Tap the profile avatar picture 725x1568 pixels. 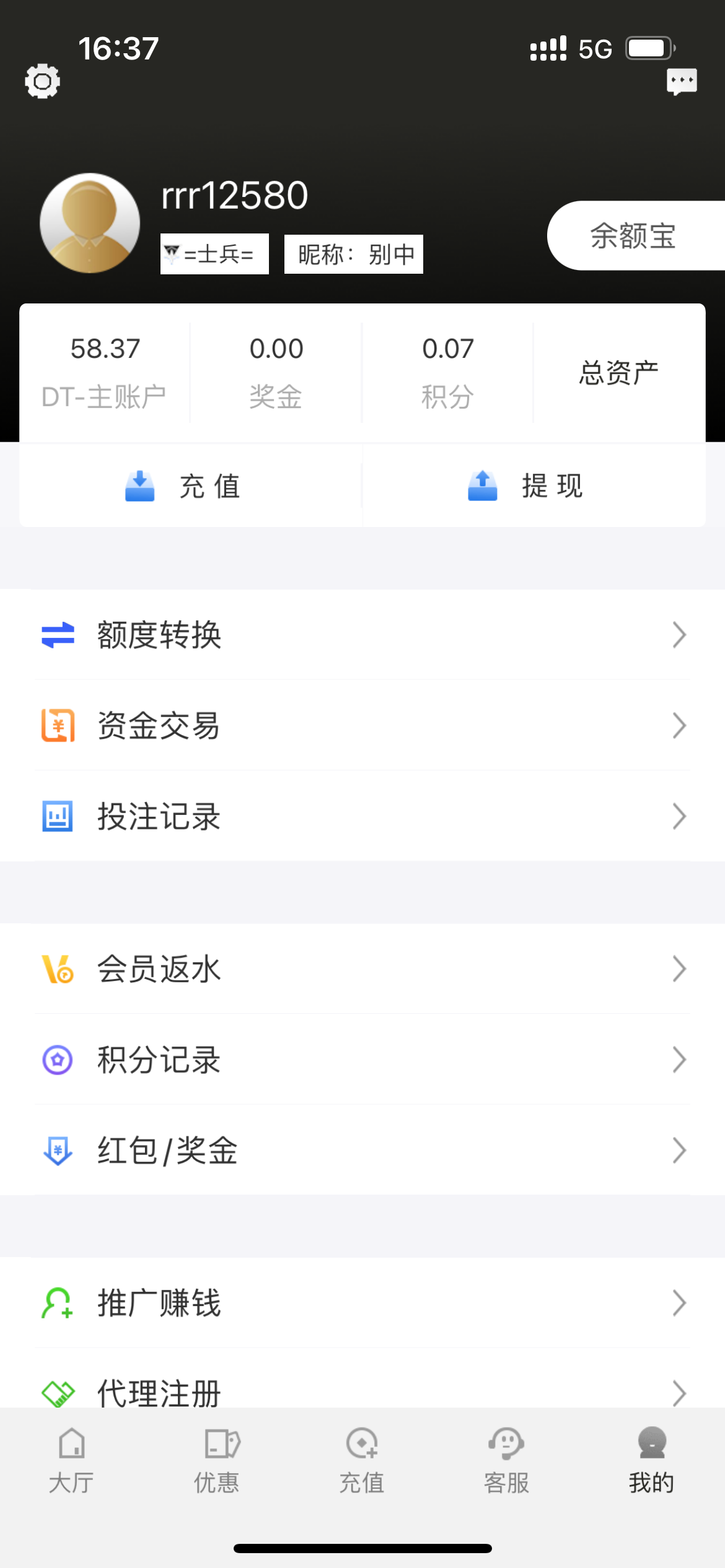(90, 223)
